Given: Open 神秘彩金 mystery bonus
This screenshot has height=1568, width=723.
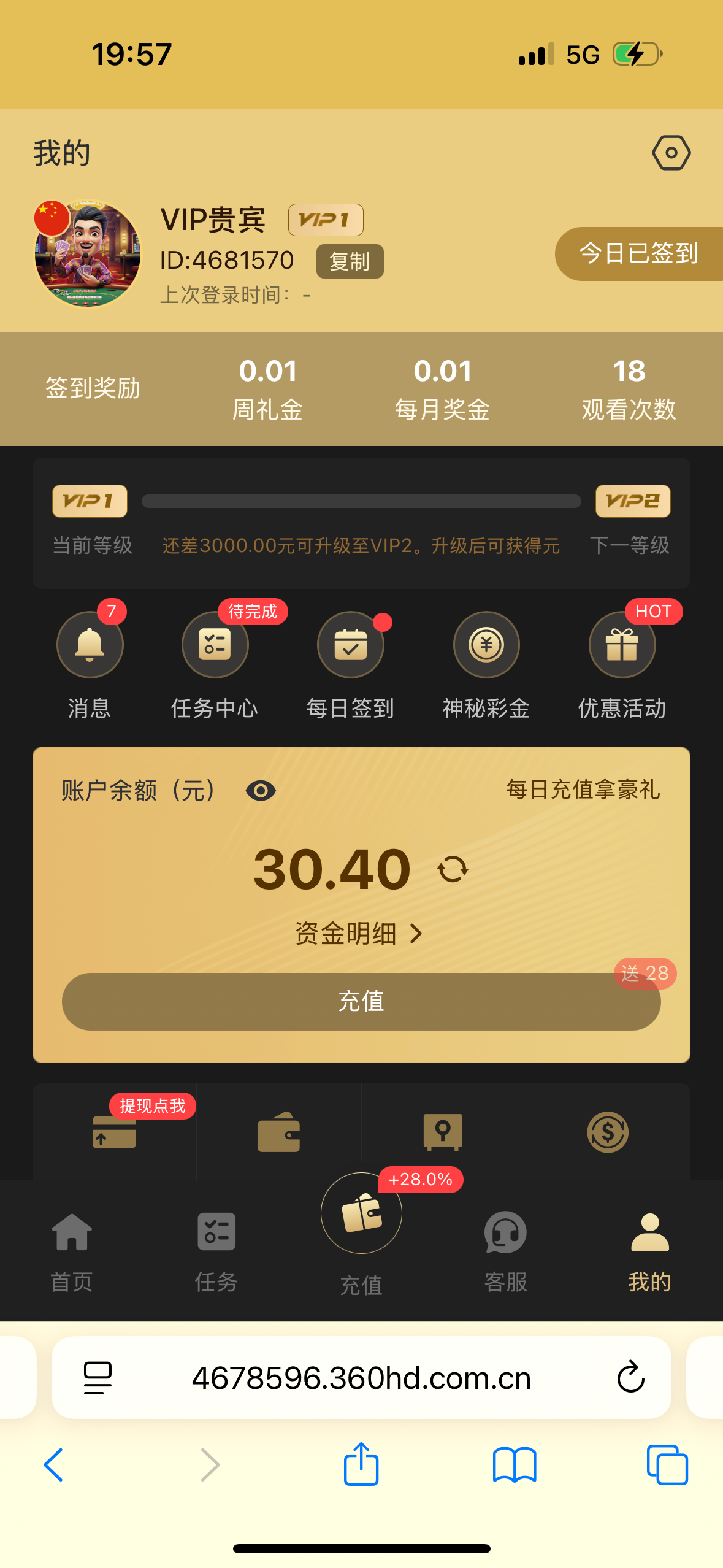Looking at the screenshot, I should (x=486, y=645).
